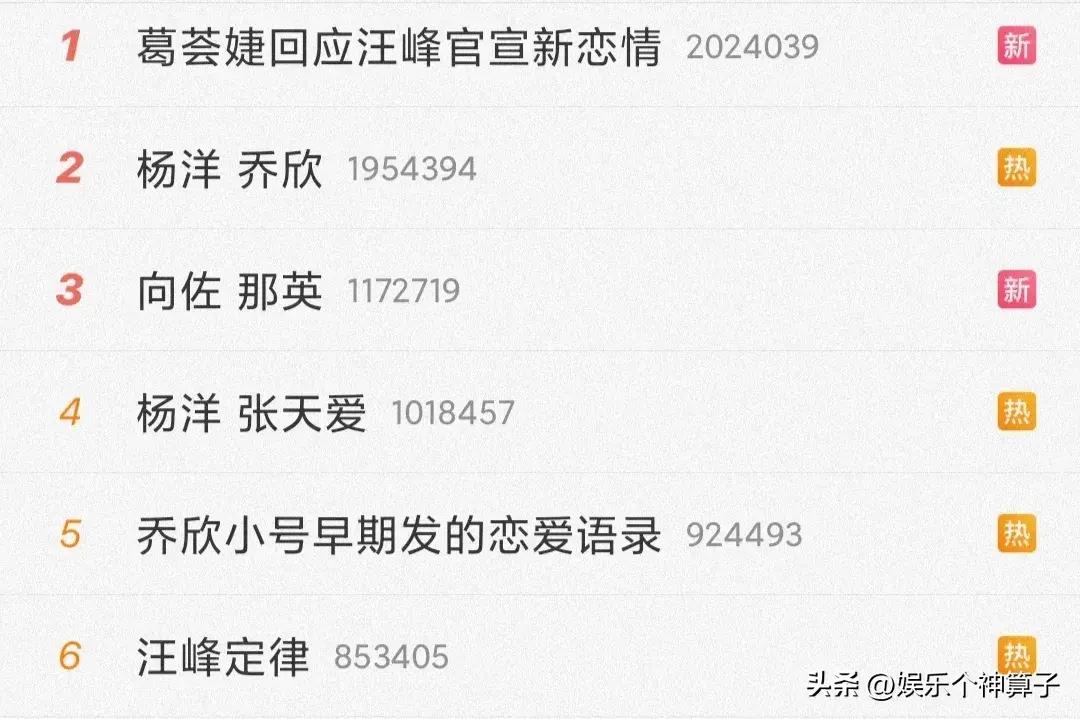Select the hot search 向佐 那英
Viewport: 1080px width, 719px height.
point(230,291)
